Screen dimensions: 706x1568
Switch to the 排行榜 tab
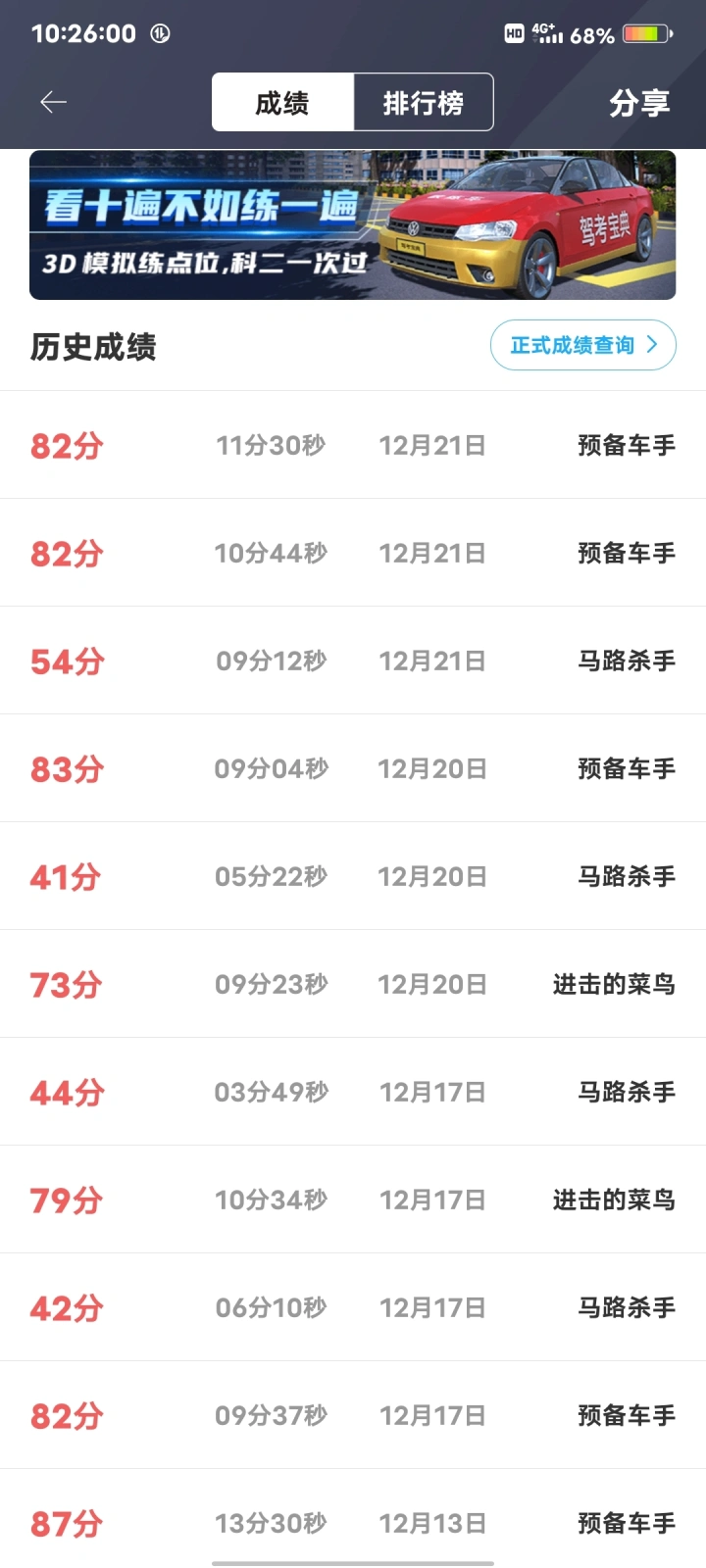pos(423,102)
